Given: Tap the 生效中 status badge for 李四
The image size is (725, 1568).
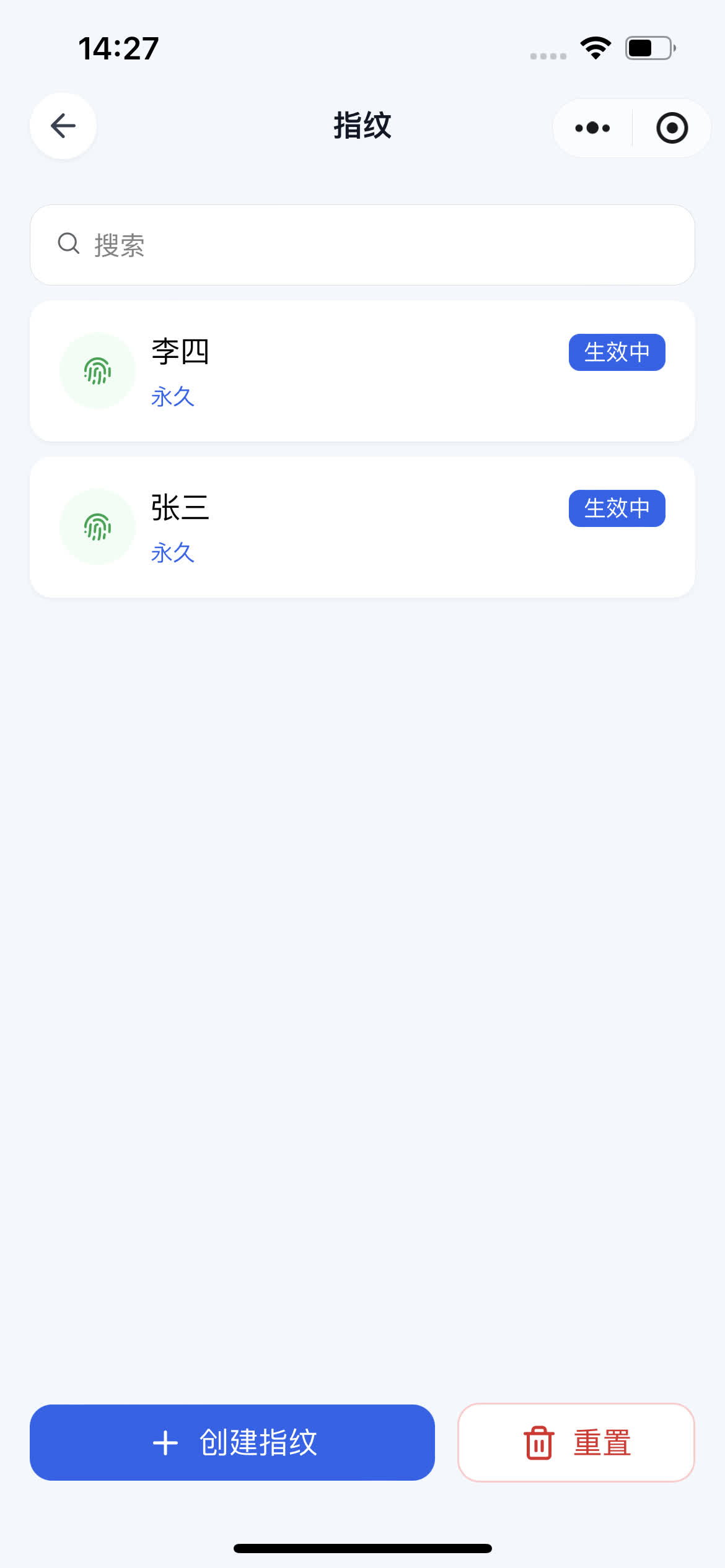Looking at the screenshot, I should (x=616, y=352).
